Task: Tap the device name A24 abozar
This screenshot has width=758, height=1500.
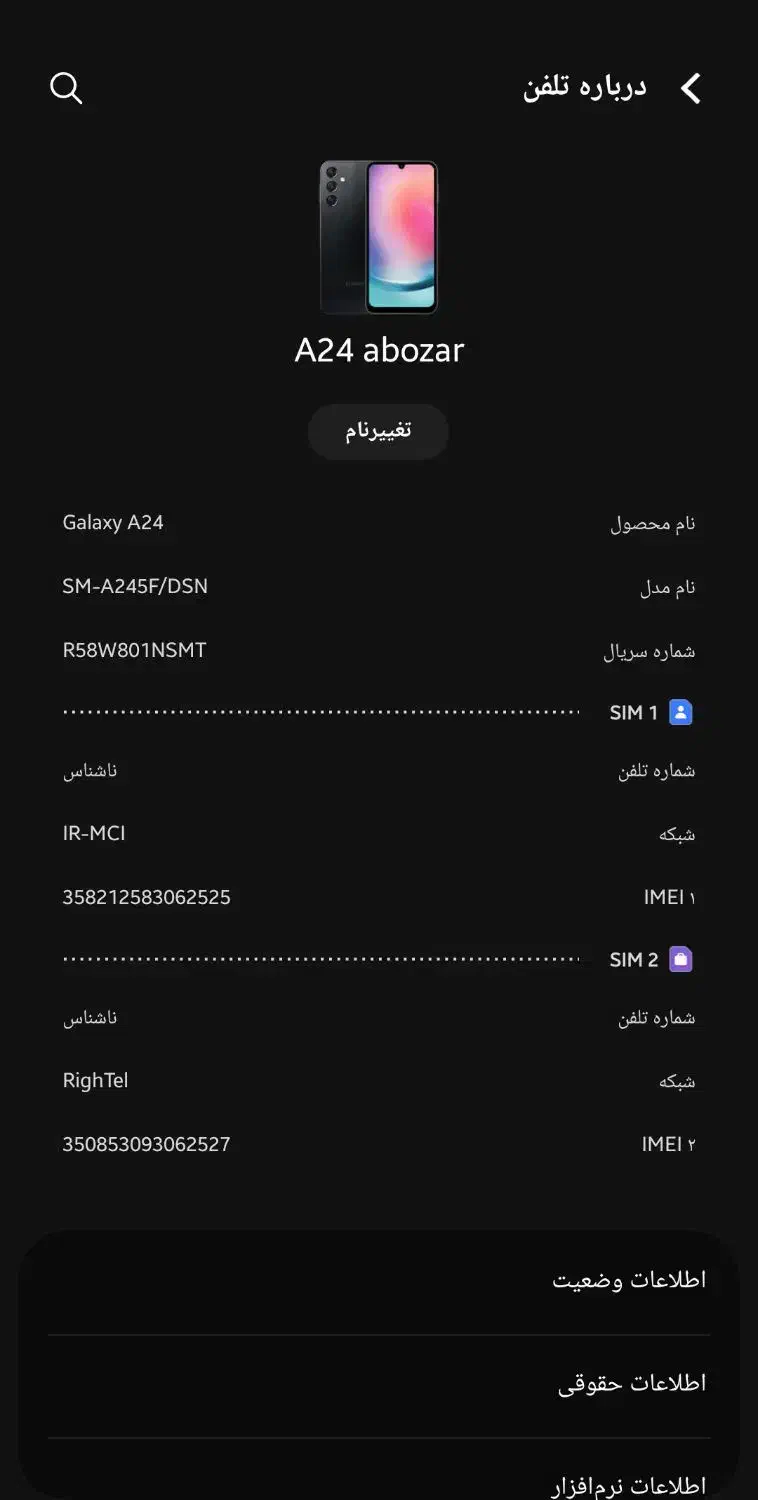Action: click(378, 349)
